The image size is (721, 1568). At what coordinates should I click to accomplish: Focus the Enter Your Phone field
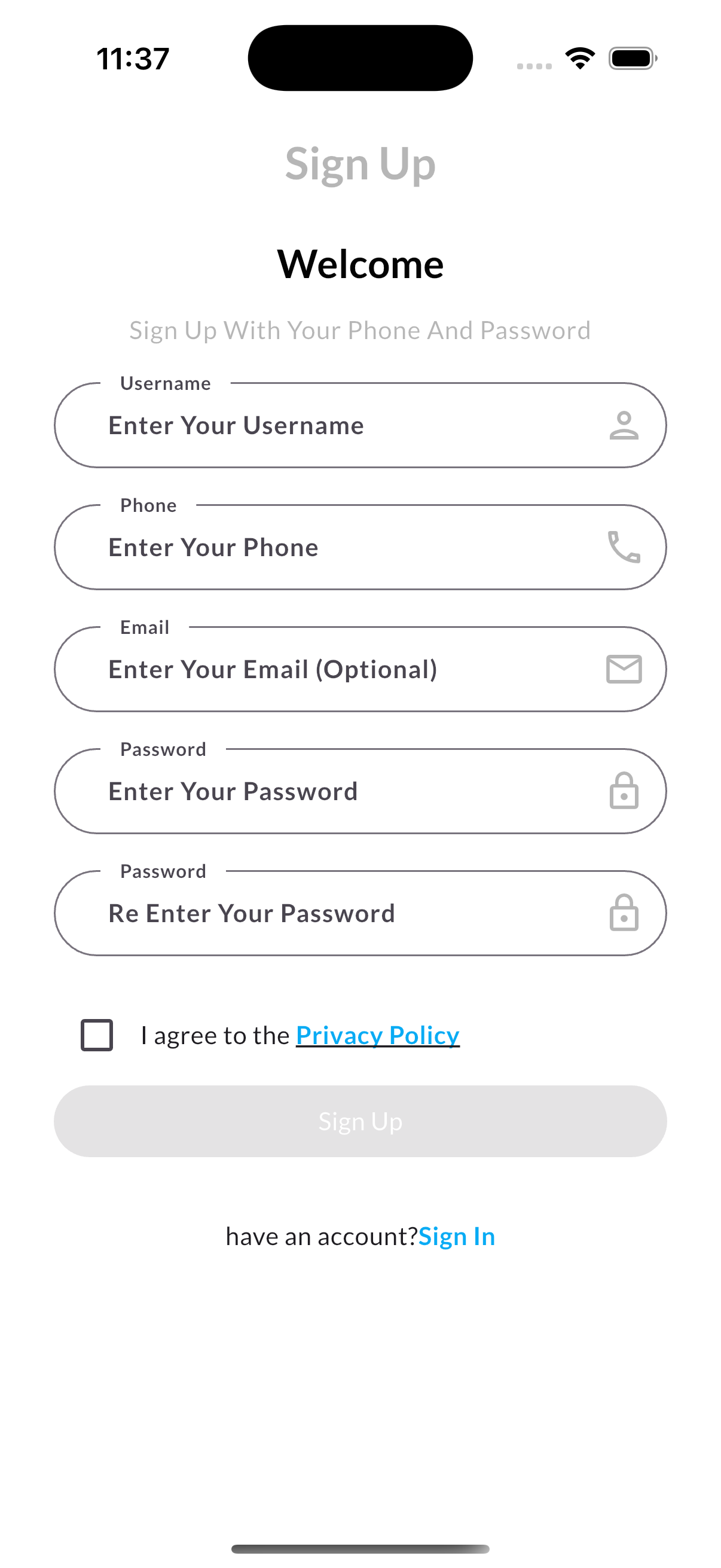341,547
